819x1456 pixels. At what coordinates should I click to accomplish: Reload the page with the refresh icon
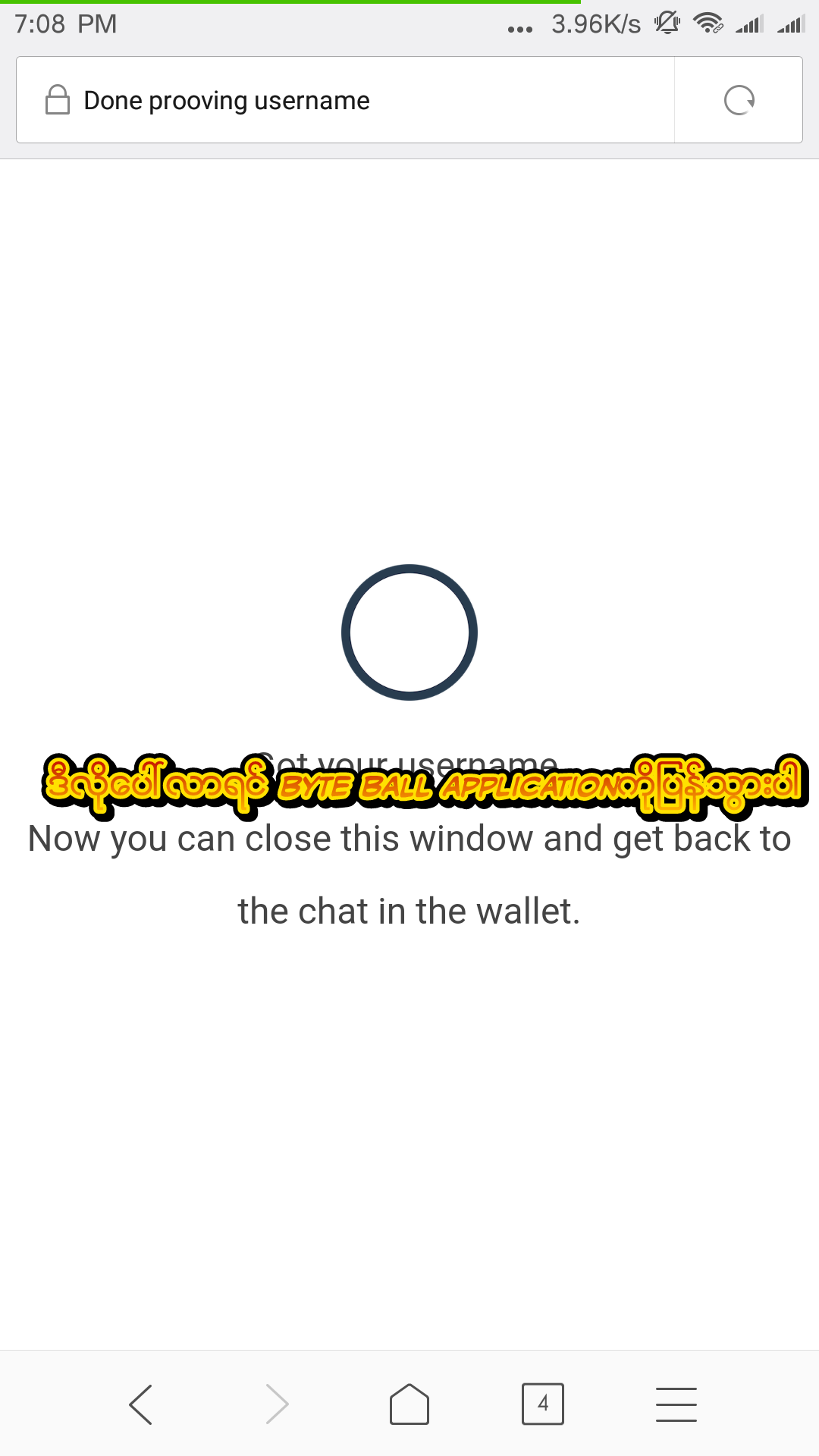click(739, 100)
